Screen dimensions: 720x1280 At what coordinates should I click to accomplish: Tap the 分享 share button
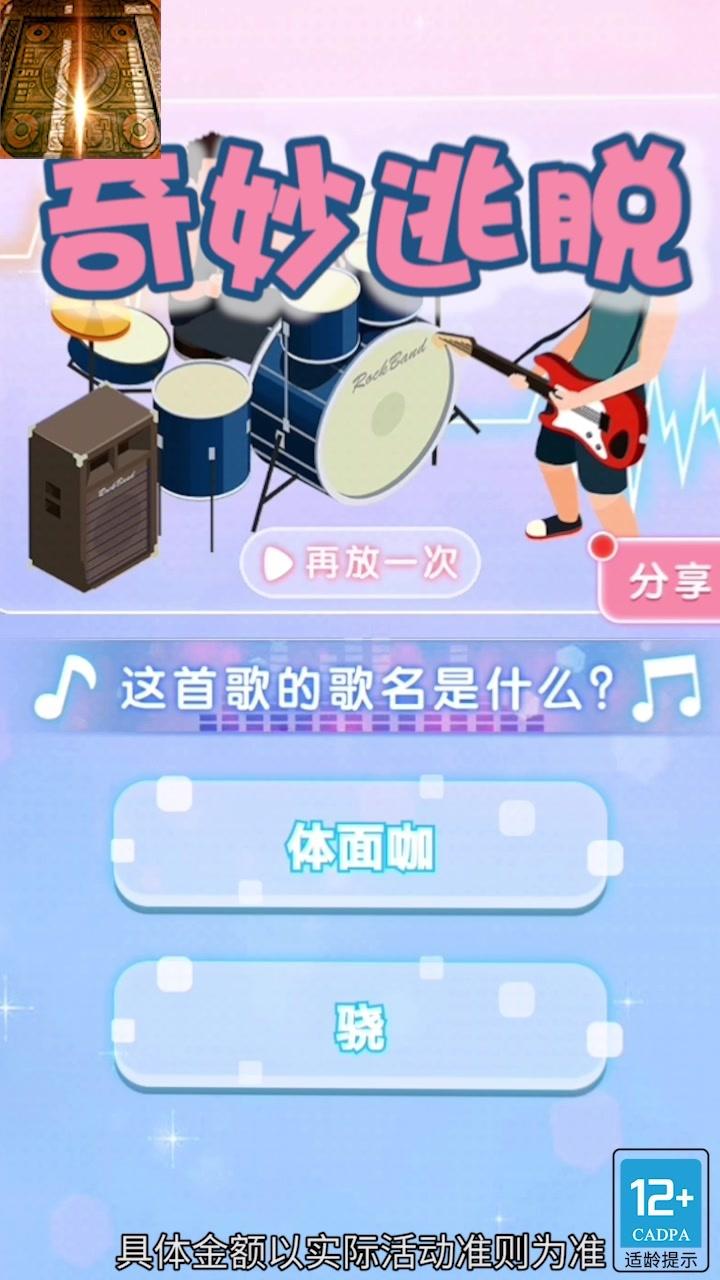664,582
